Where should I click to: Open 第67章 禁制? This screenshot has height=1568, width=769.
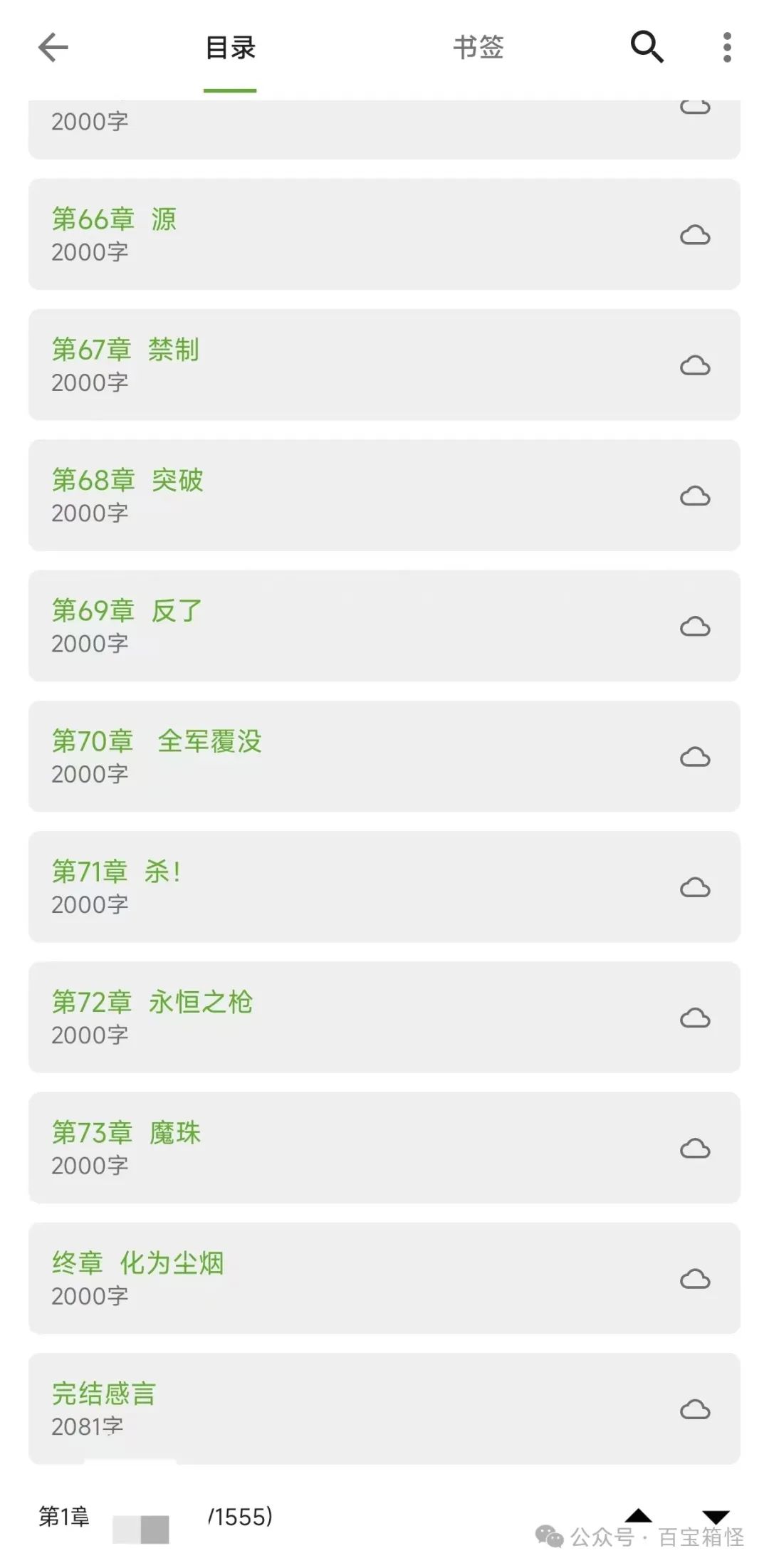[x=384, y=365]
